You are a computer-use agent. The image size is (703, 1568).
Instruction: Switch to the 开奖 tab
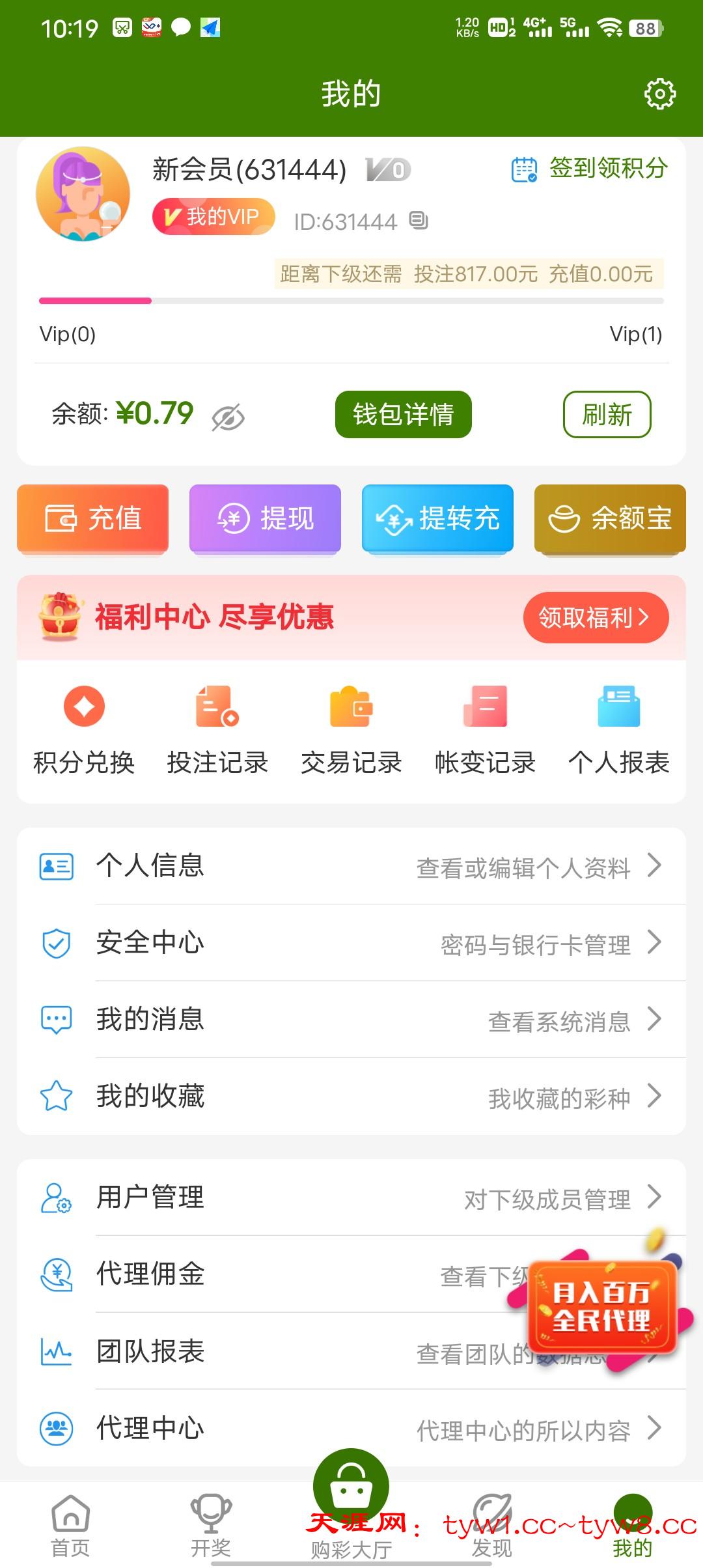211,1526
